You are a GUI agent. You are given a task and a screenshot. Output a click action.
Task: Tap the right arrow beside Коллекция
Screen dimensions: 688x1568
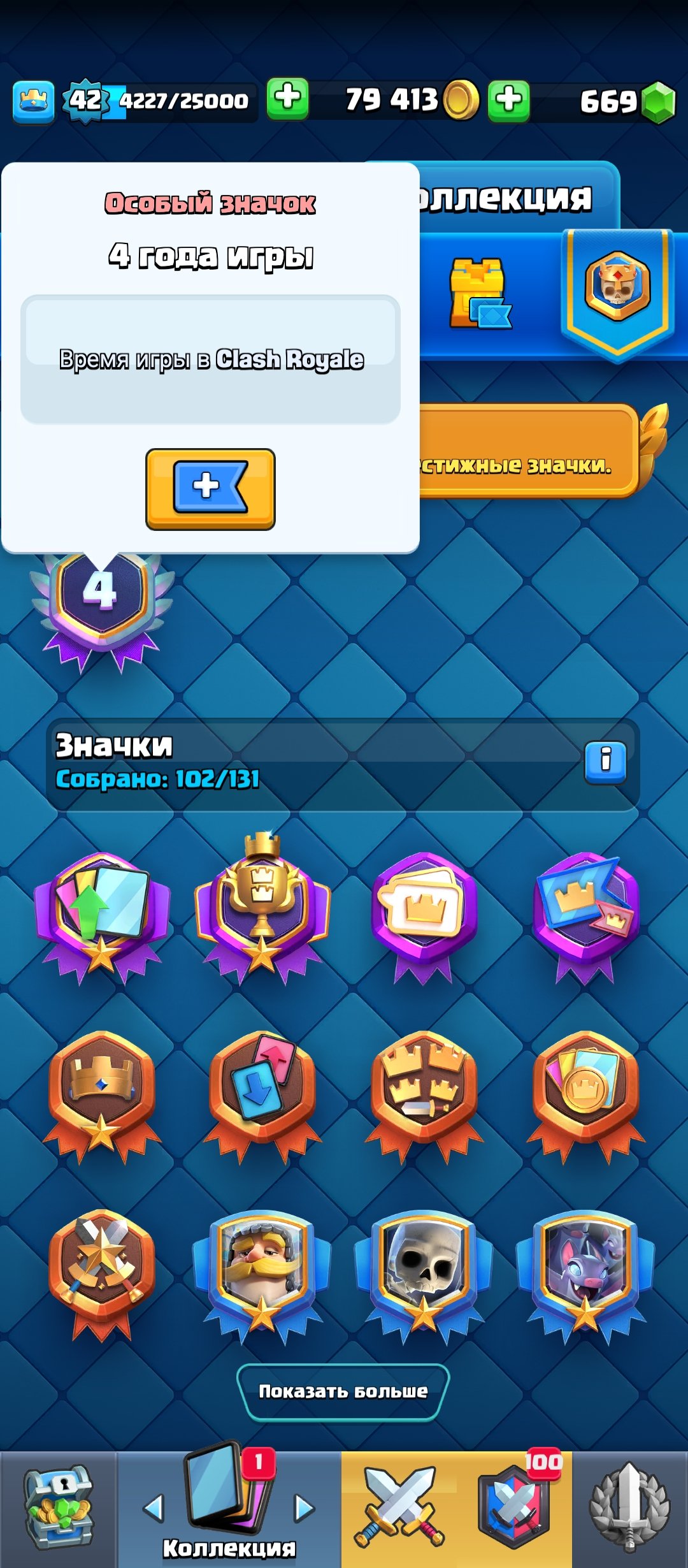pos(304,1508)
